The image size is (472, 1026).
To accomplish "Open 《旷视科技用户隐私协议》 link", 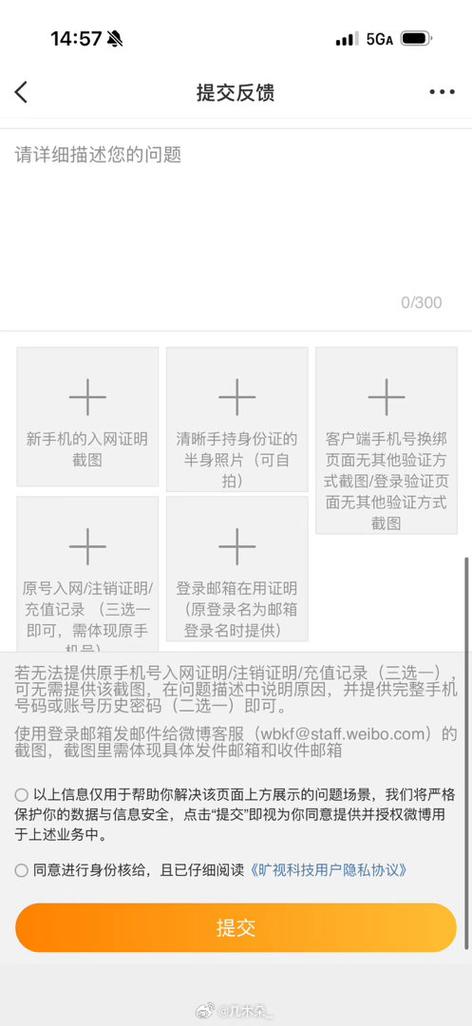I will [x=329, y=870].
